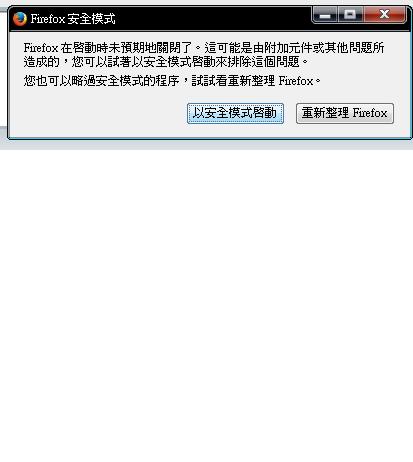Minimize the Firefox safe mode window
Image resolution: width=413 pixels, height=462 pixels.
(x=325, y=14)
